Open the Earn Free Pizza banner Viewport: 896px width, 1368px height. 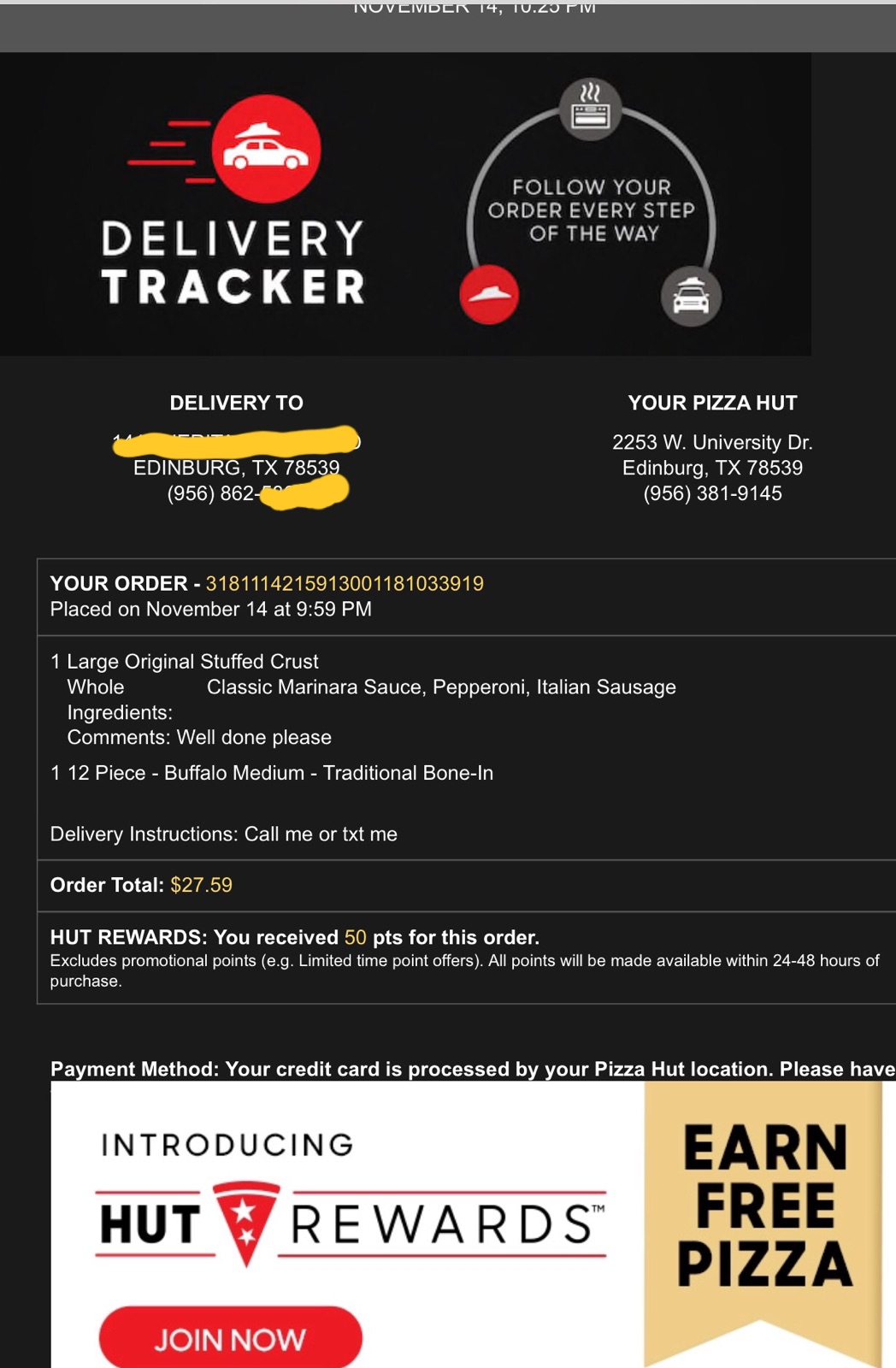point(763,1214)
